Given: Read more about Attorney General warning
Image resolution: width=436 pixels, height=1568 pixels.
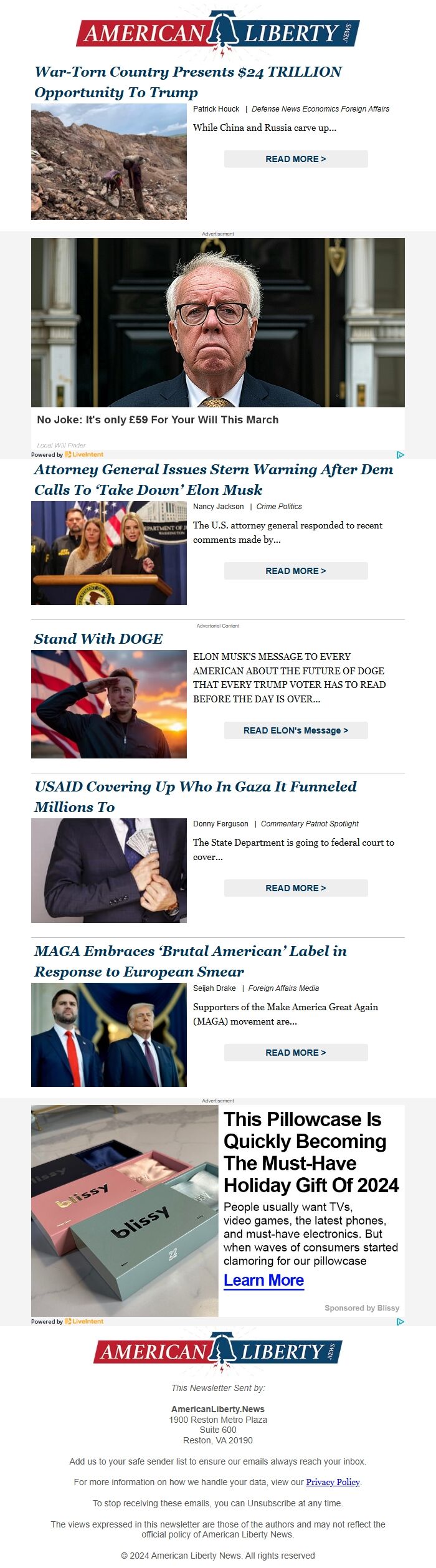Looking at the screenshot, I should [x=296, y=571].
